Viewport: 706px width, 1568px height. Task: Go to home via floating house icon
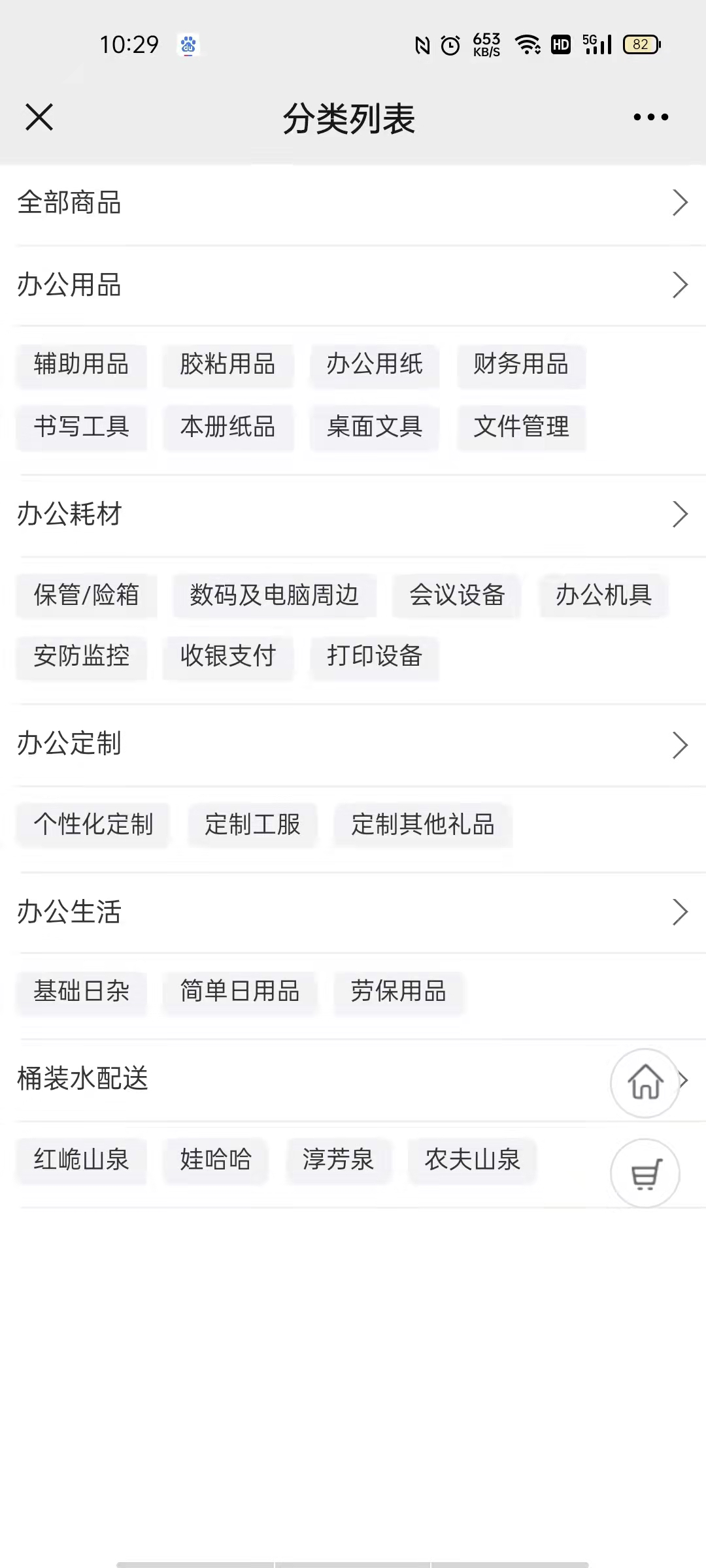(x=645, y=1083)
